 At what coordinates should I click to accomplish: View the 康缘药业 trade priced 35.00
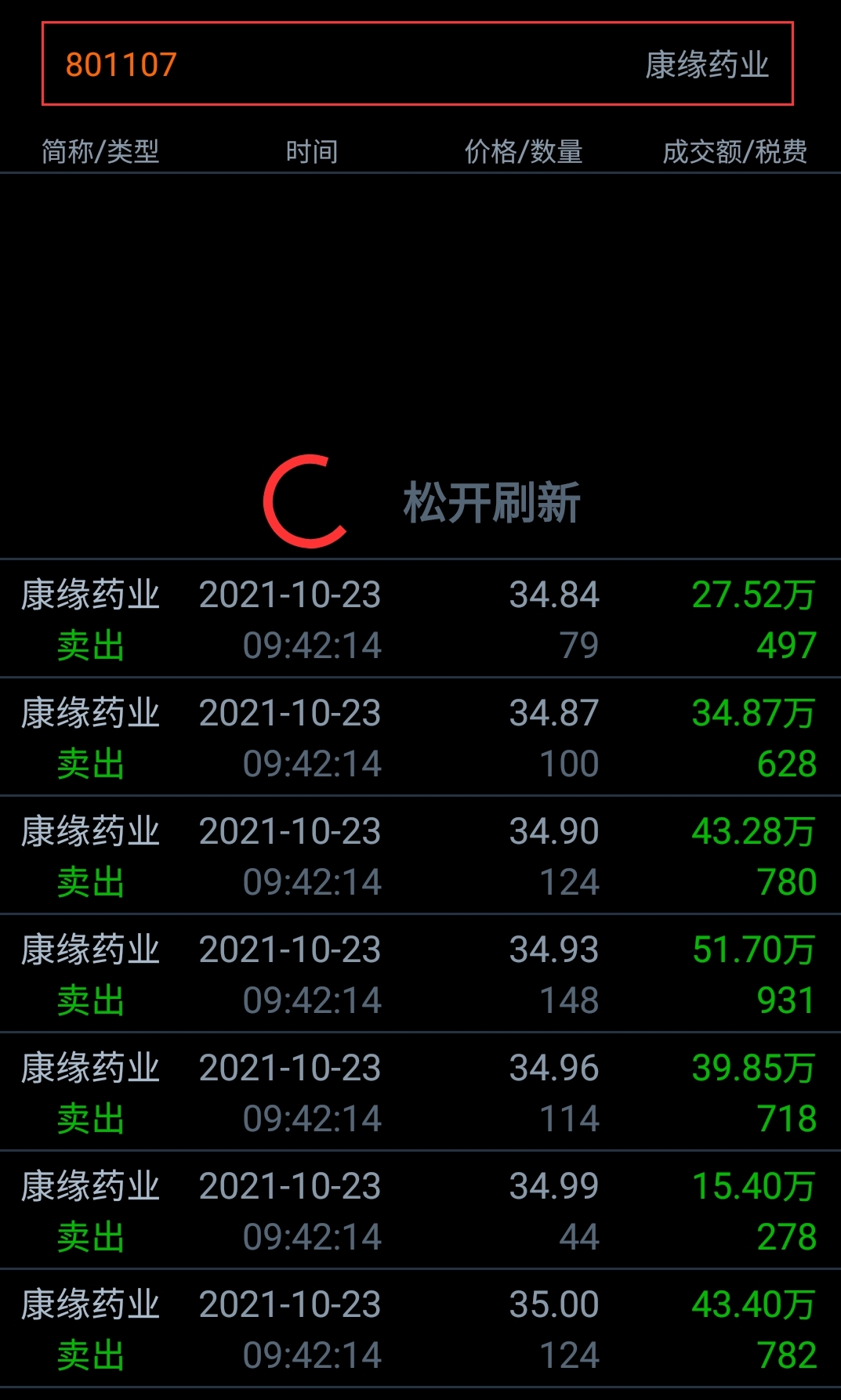click(x=420, y=1329)
